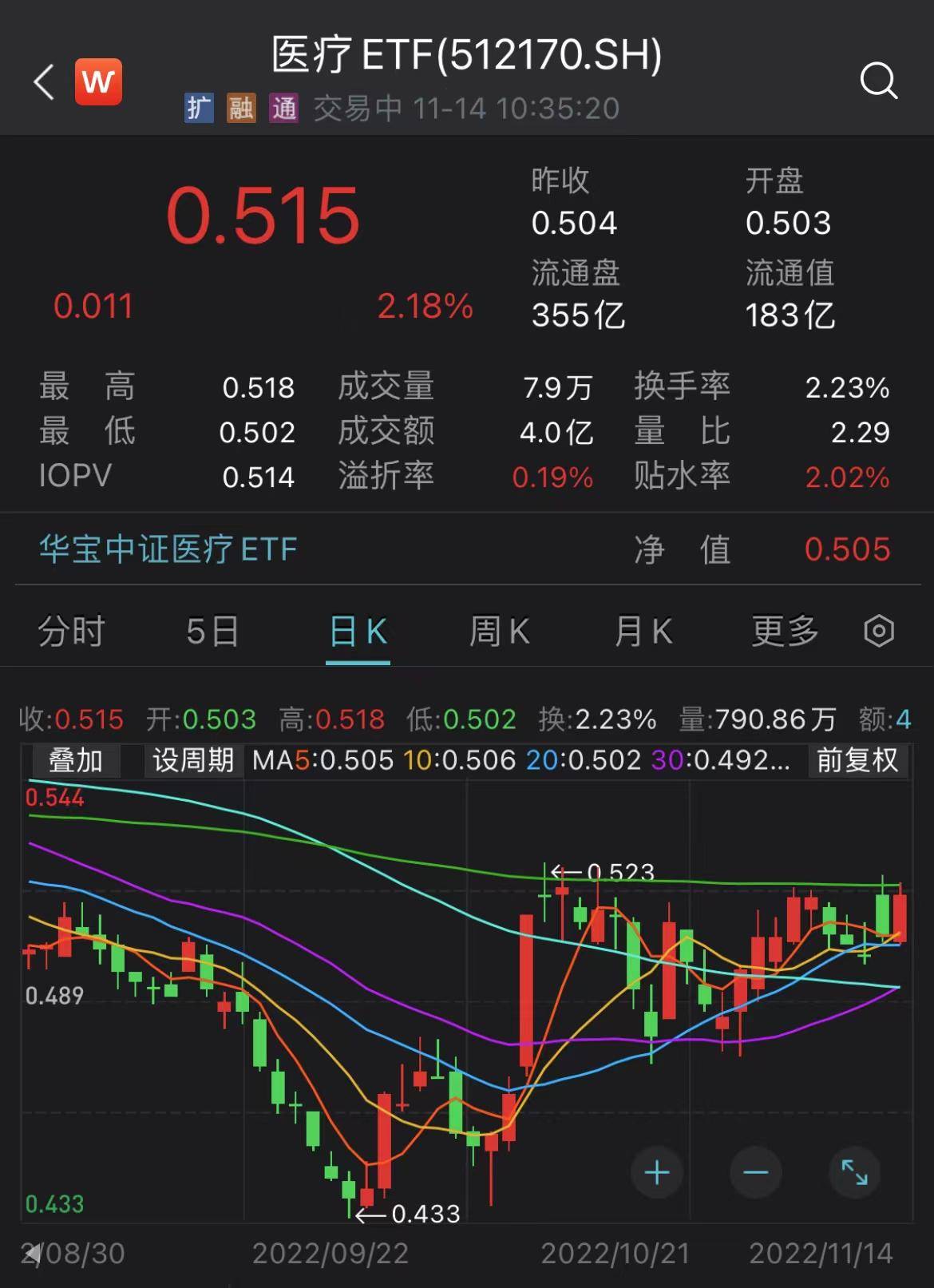Open search from the top bar

[879, 80]
